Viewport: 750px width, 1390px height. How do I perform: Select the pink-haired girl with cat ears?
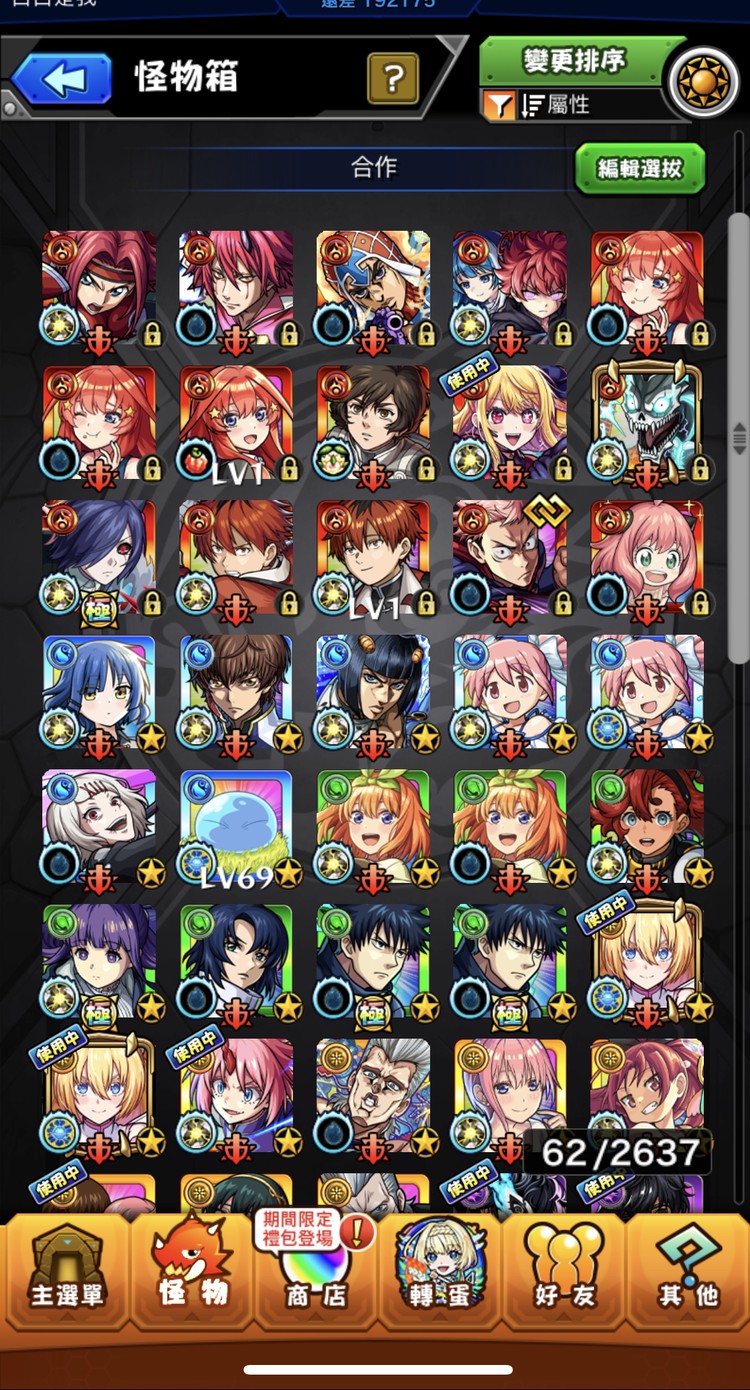646,558
